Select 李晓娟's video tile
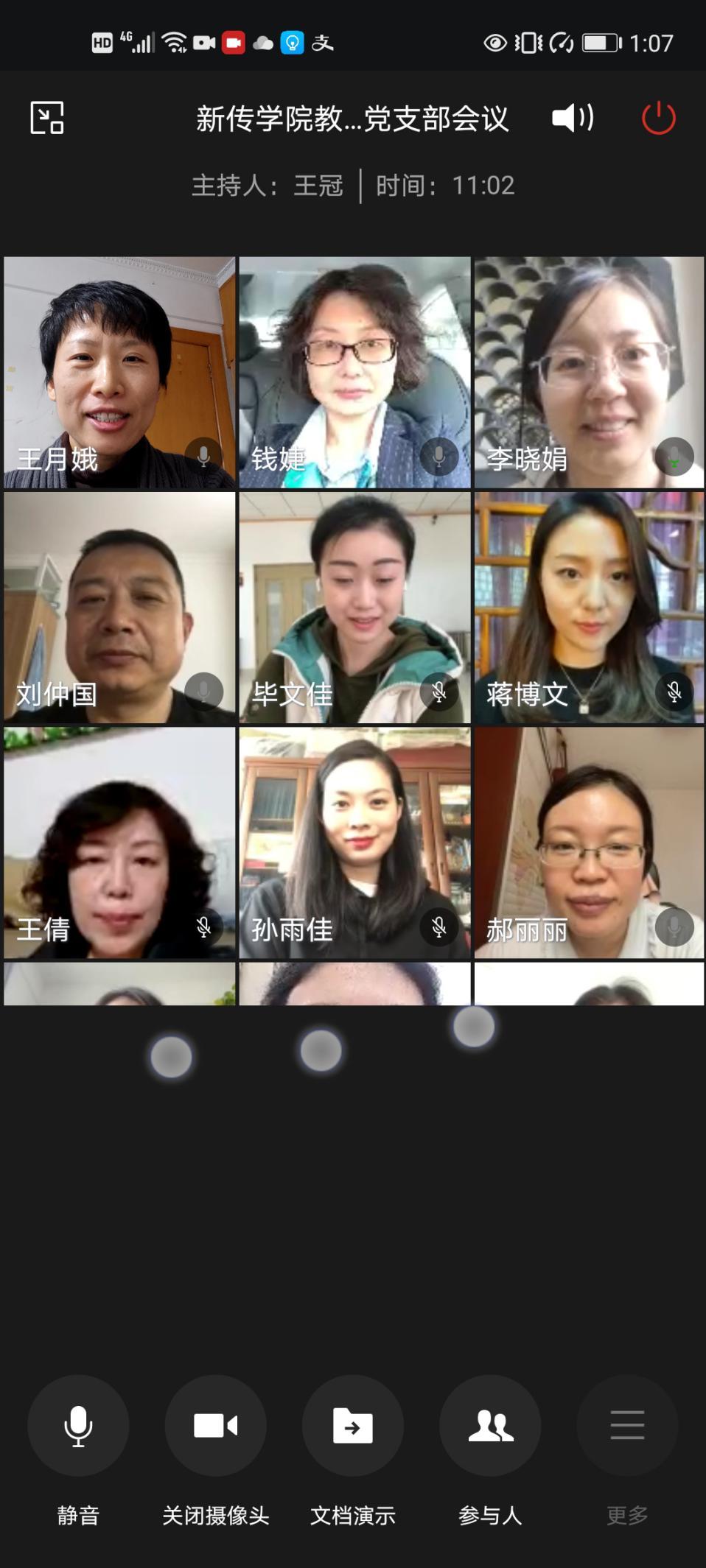The image size is (706, 1568). (x=589, y=372)
